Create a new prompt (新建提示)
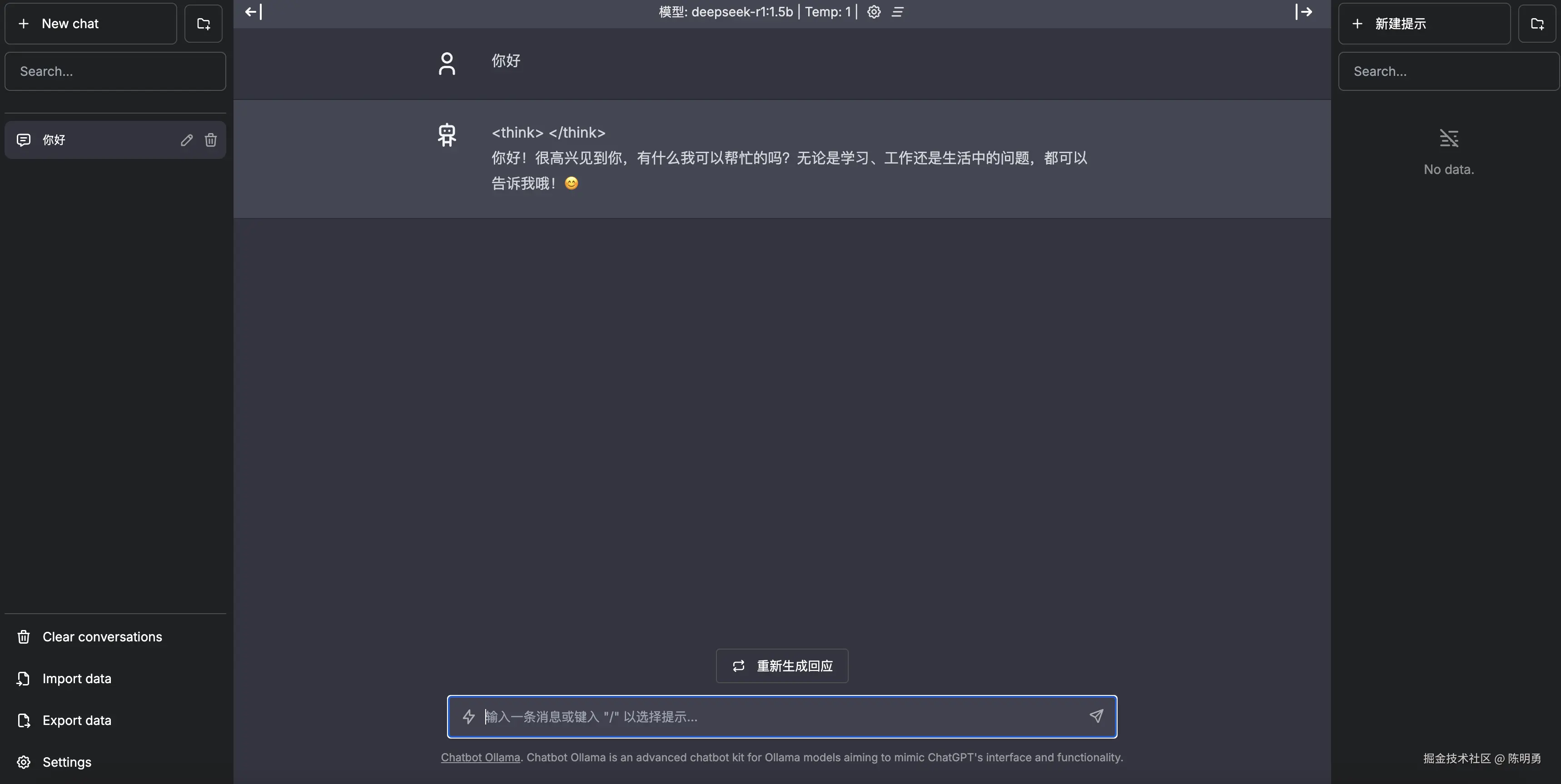Image resolution: width=1561 pixels, height=784 pixels. [x=1424, y=24]
